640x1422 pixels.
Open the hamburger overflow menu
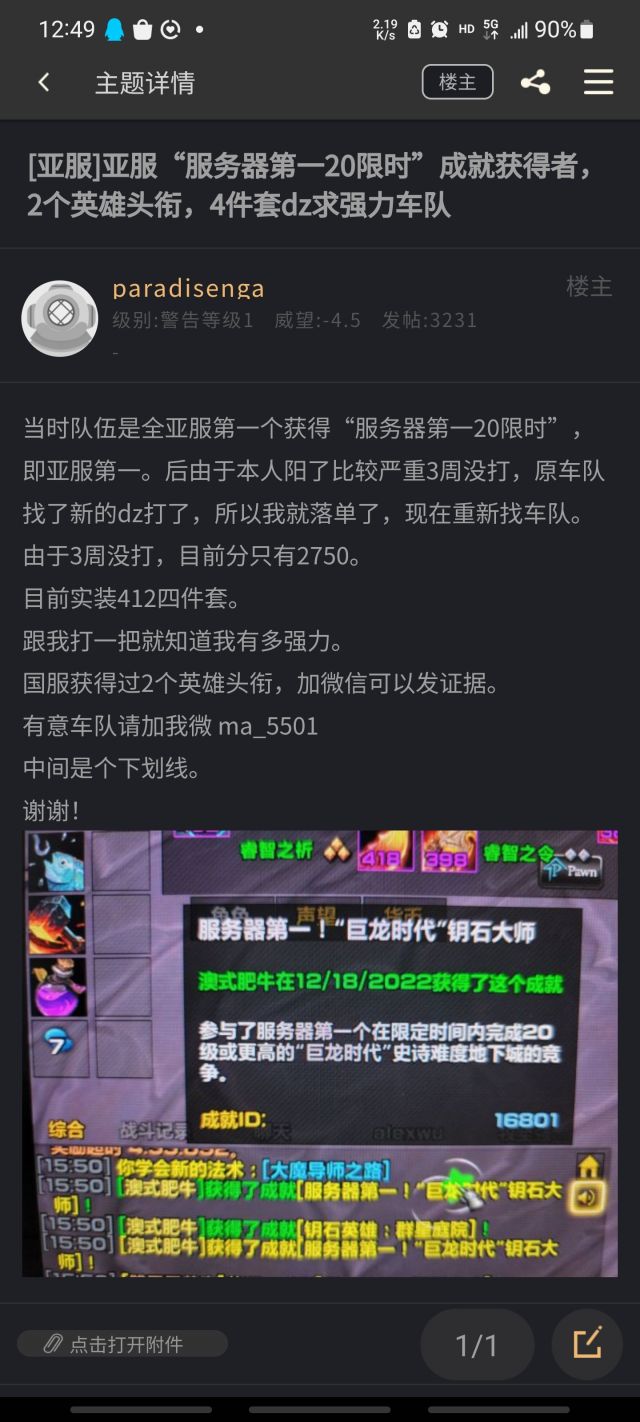click(x=598, y=82)
